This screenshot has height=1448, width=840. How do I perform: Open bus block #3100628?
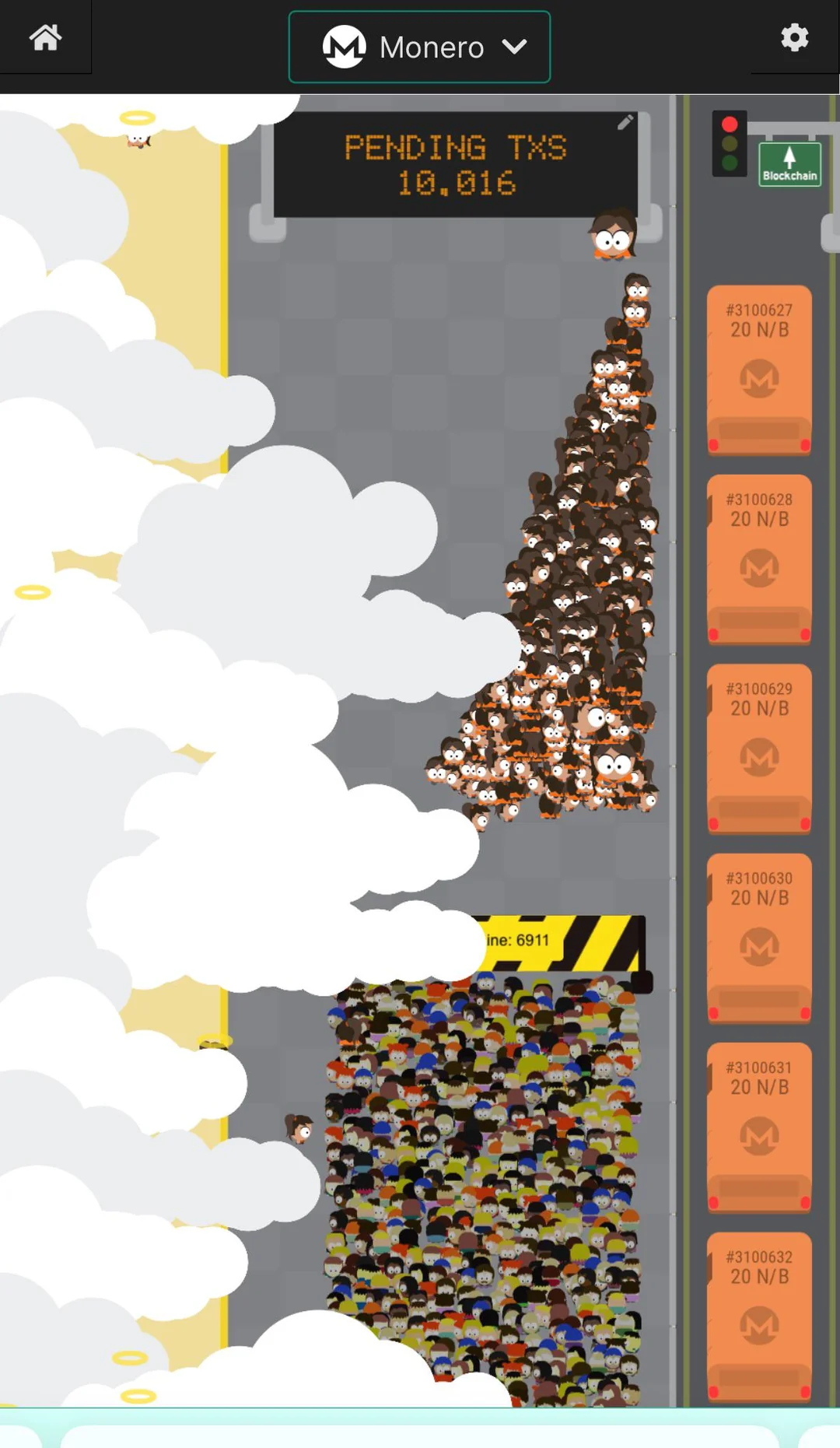[x=759, y=559]
